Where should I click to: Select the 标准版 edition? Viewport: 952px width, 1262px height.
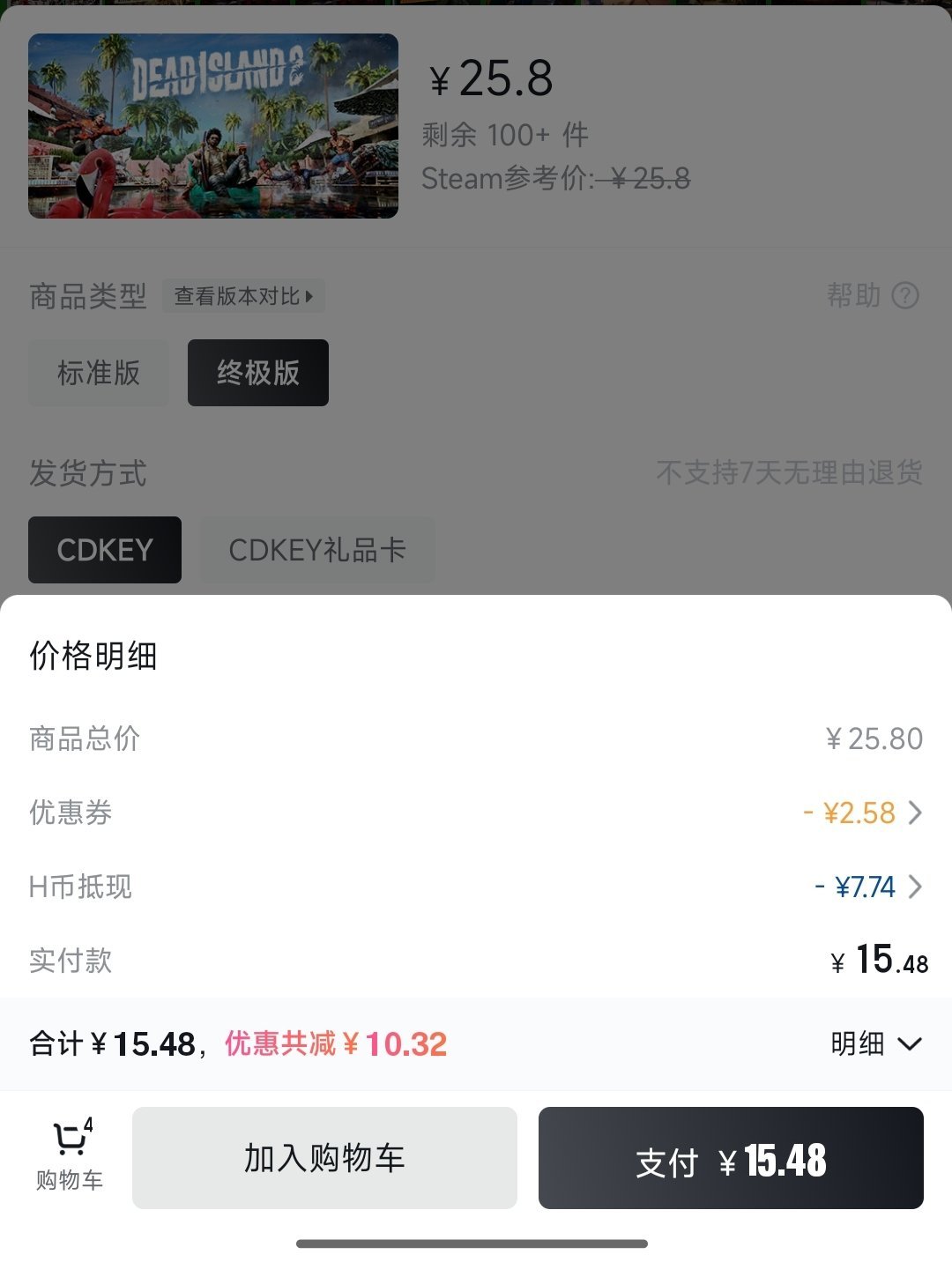99,373
